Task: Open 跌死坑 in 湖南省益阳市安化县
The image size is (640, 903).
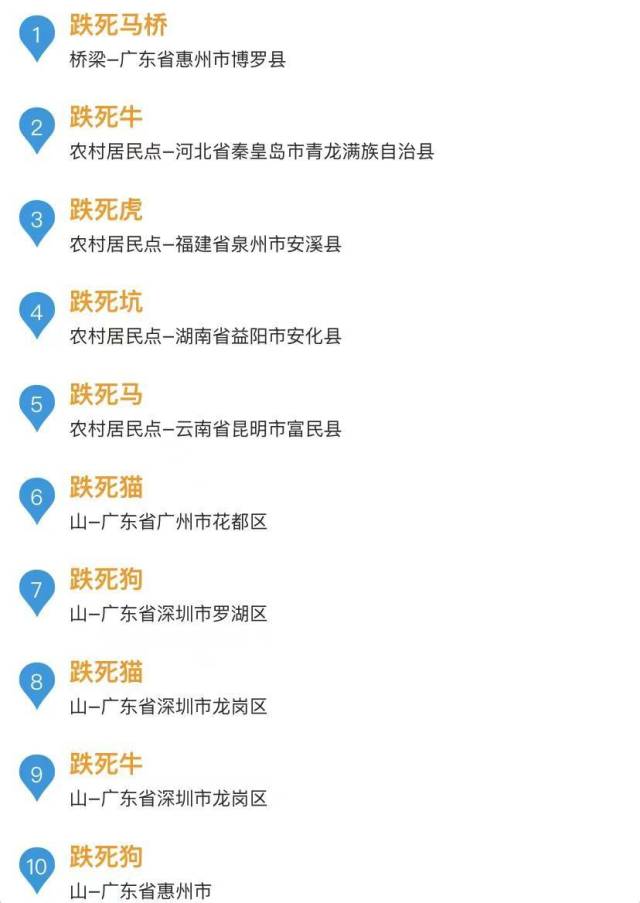Action: (106, 302)
